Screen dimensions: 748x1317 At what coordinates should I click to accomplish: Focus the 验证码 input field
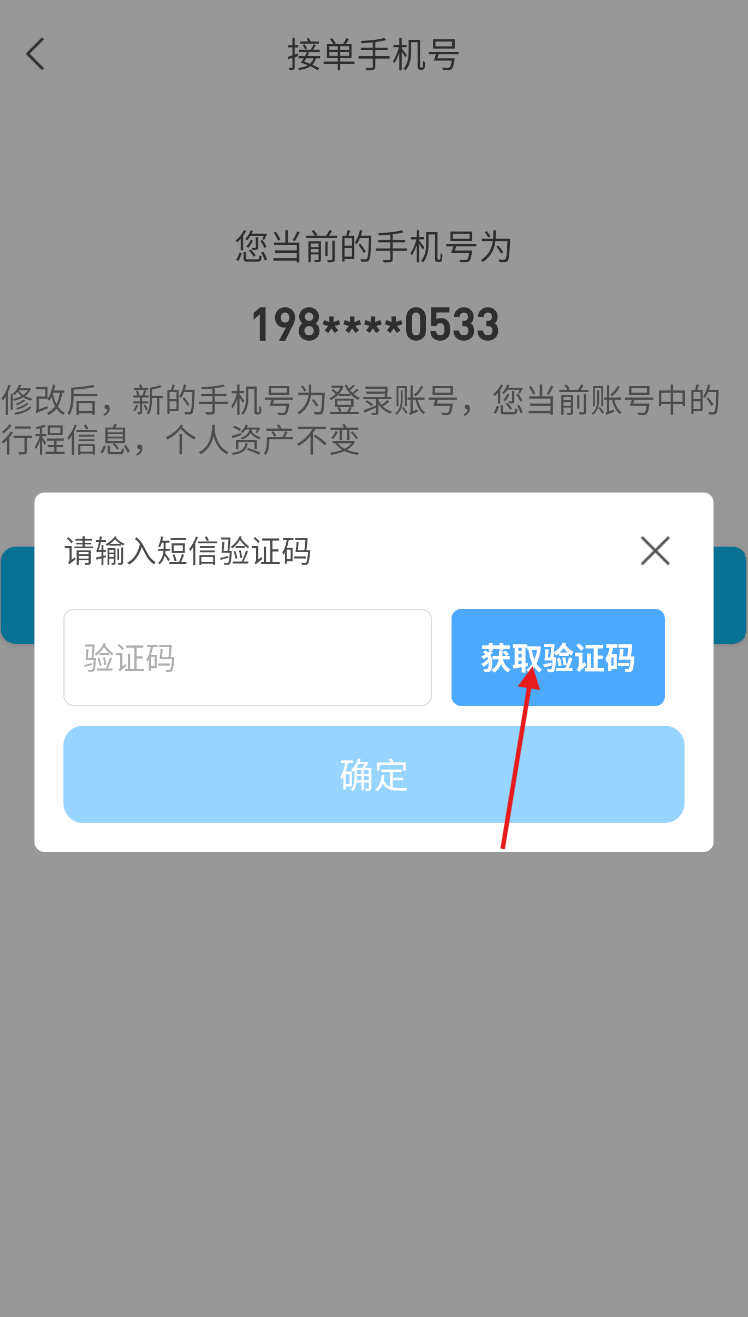(x=248, y=658)
